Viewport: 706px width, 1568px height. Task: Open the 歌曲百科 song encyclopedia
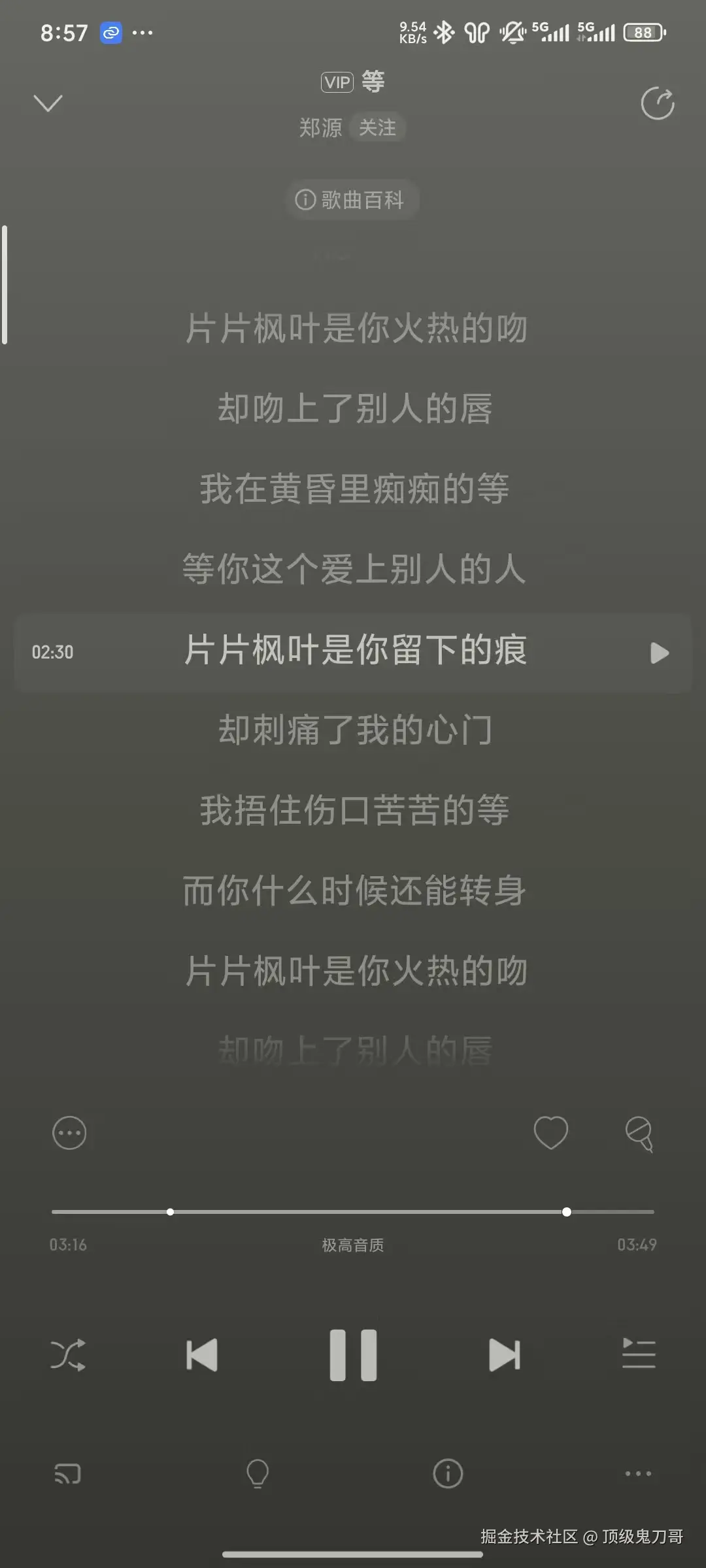pyautogui.click(x=352, y=200)
